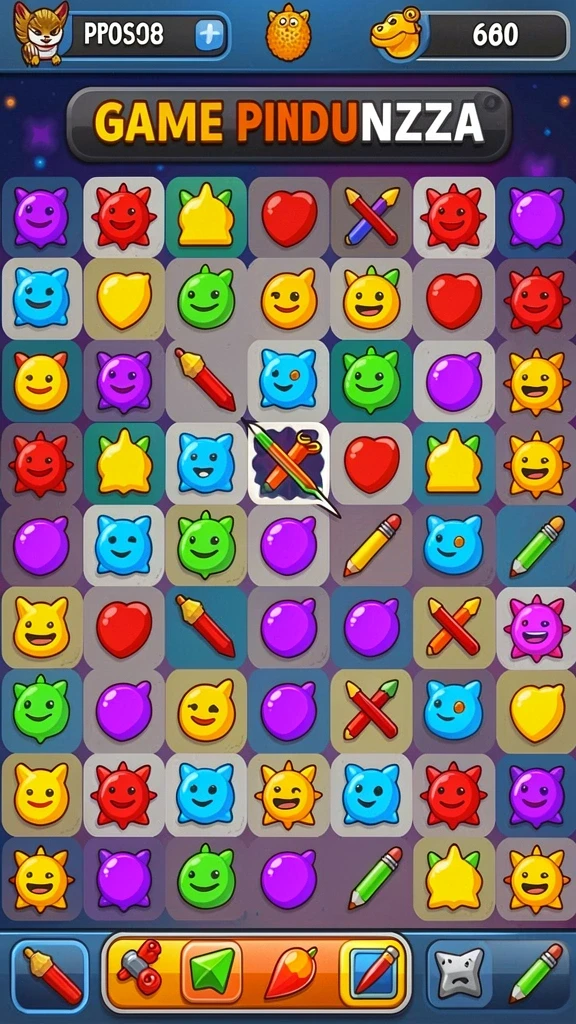Tap the orange pufferfish icon at top

(288, 32)
